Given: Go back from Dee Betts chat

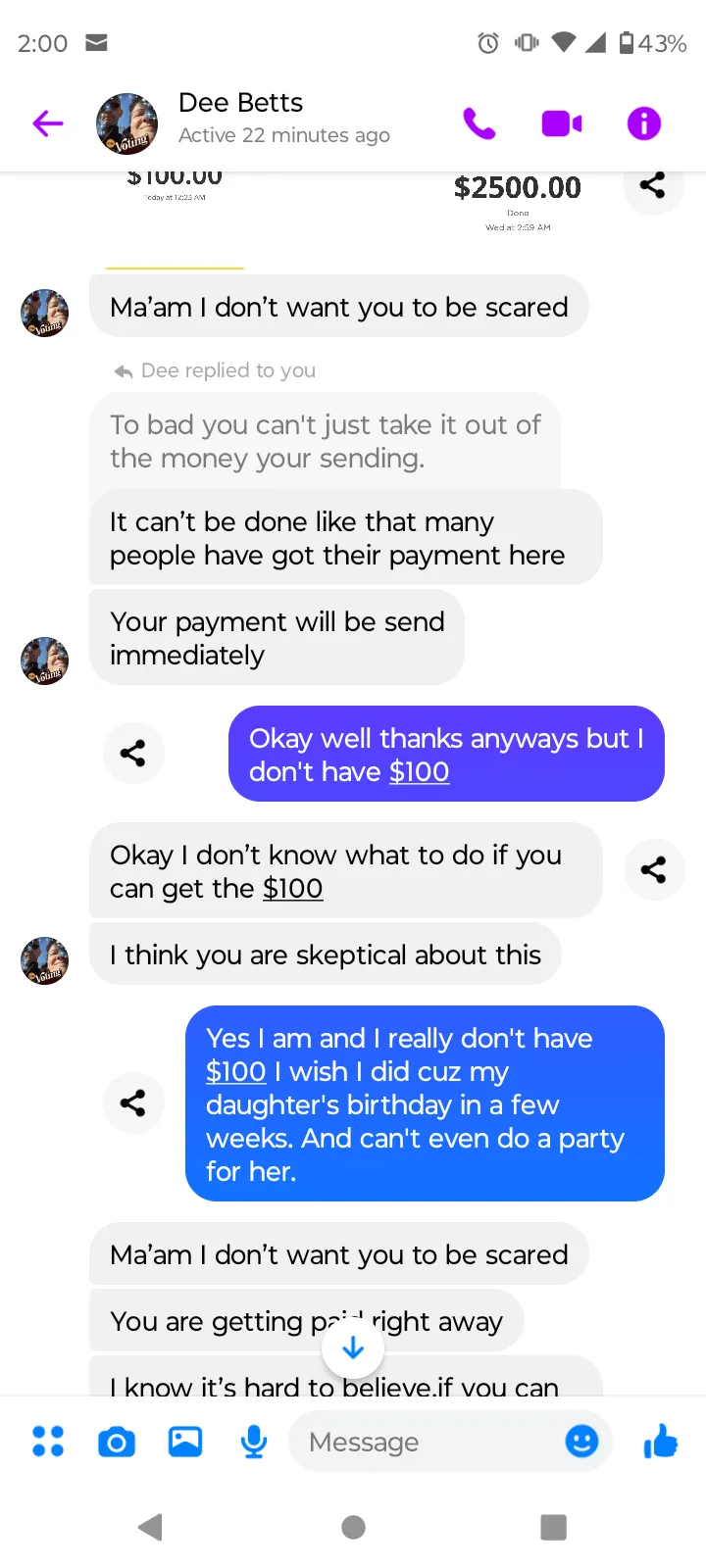Looking at the screenshot, I should tap(47, 123).
